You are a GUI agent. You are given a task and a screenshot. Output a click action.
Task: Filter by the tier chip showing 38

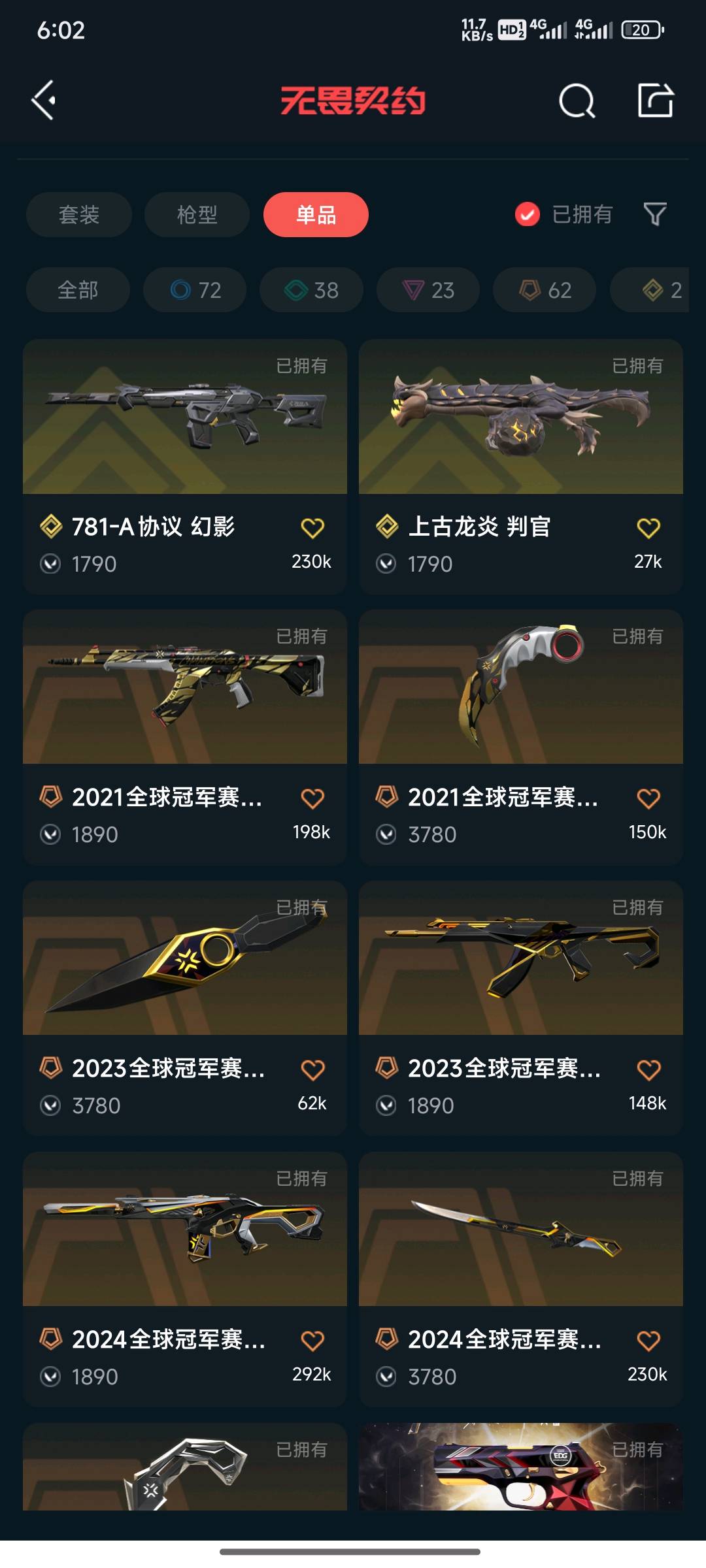(x=311, y=289)
